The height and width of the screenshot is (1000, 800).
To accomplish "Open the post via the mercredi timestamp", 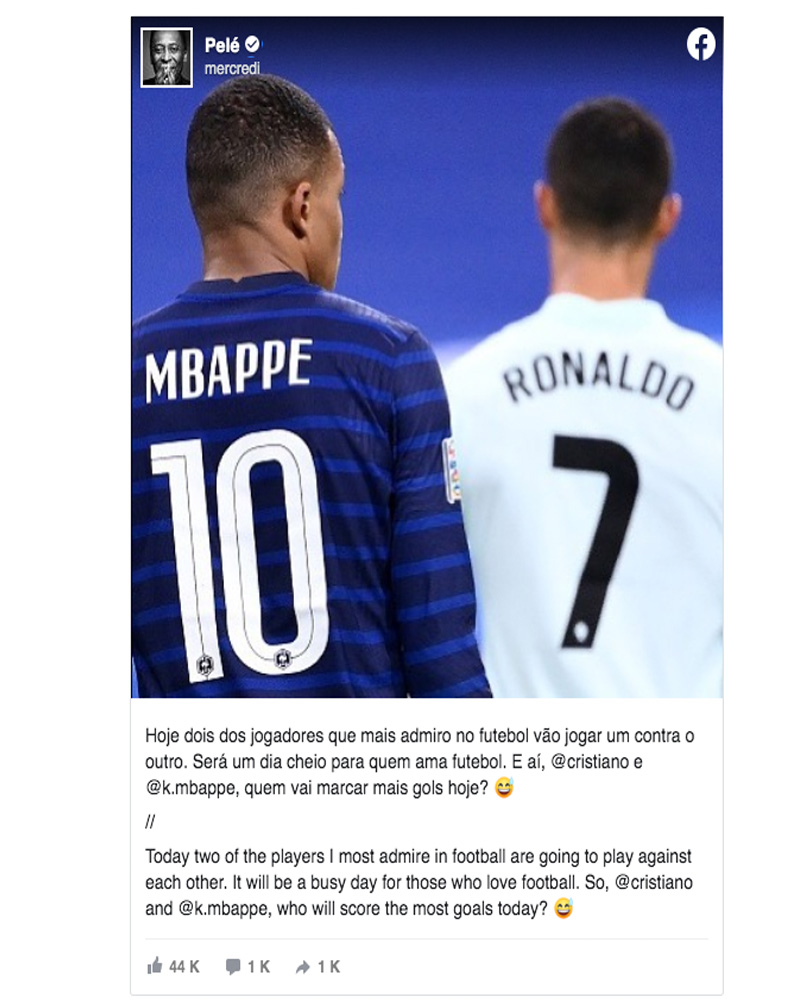I will [232, 70].
